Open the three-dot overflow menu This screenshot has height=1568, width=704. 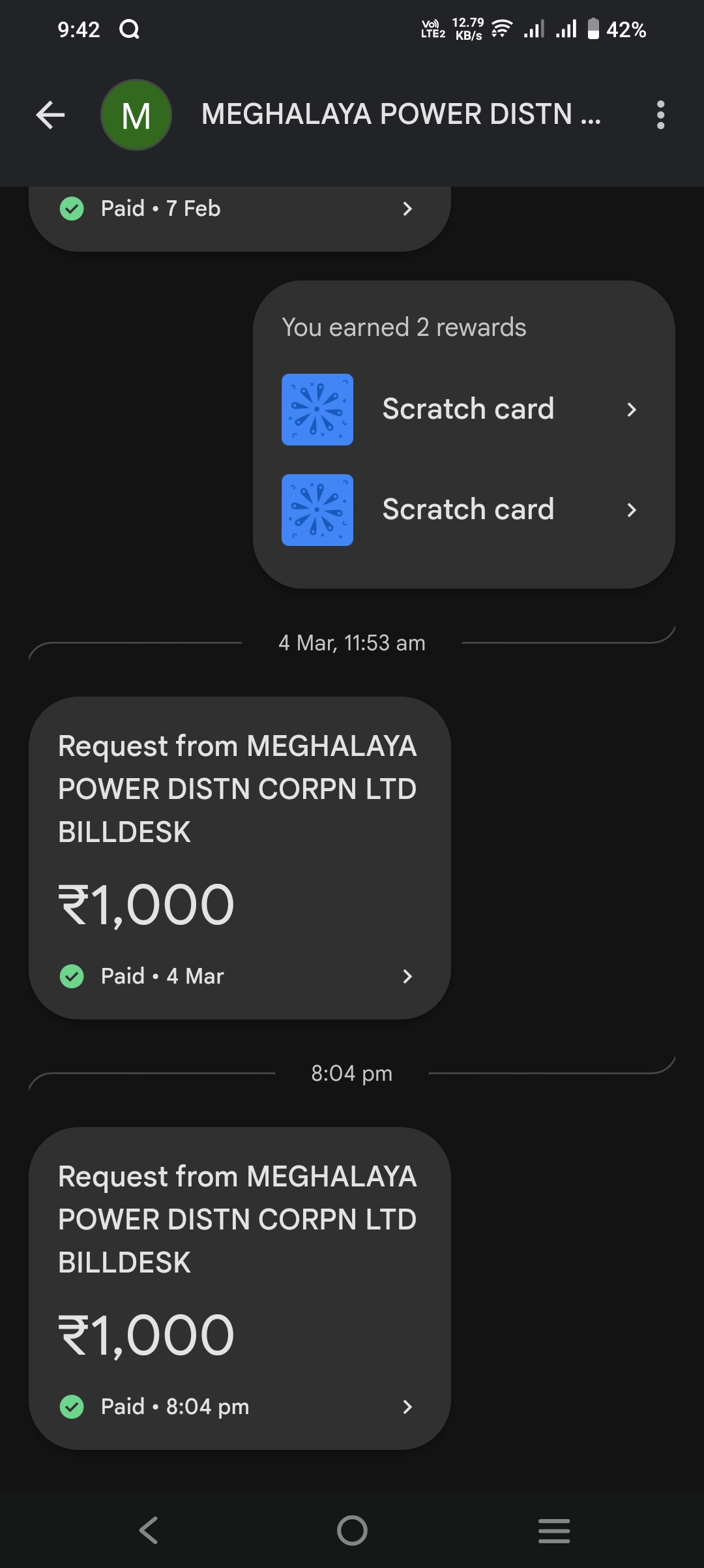click(660, 115)
